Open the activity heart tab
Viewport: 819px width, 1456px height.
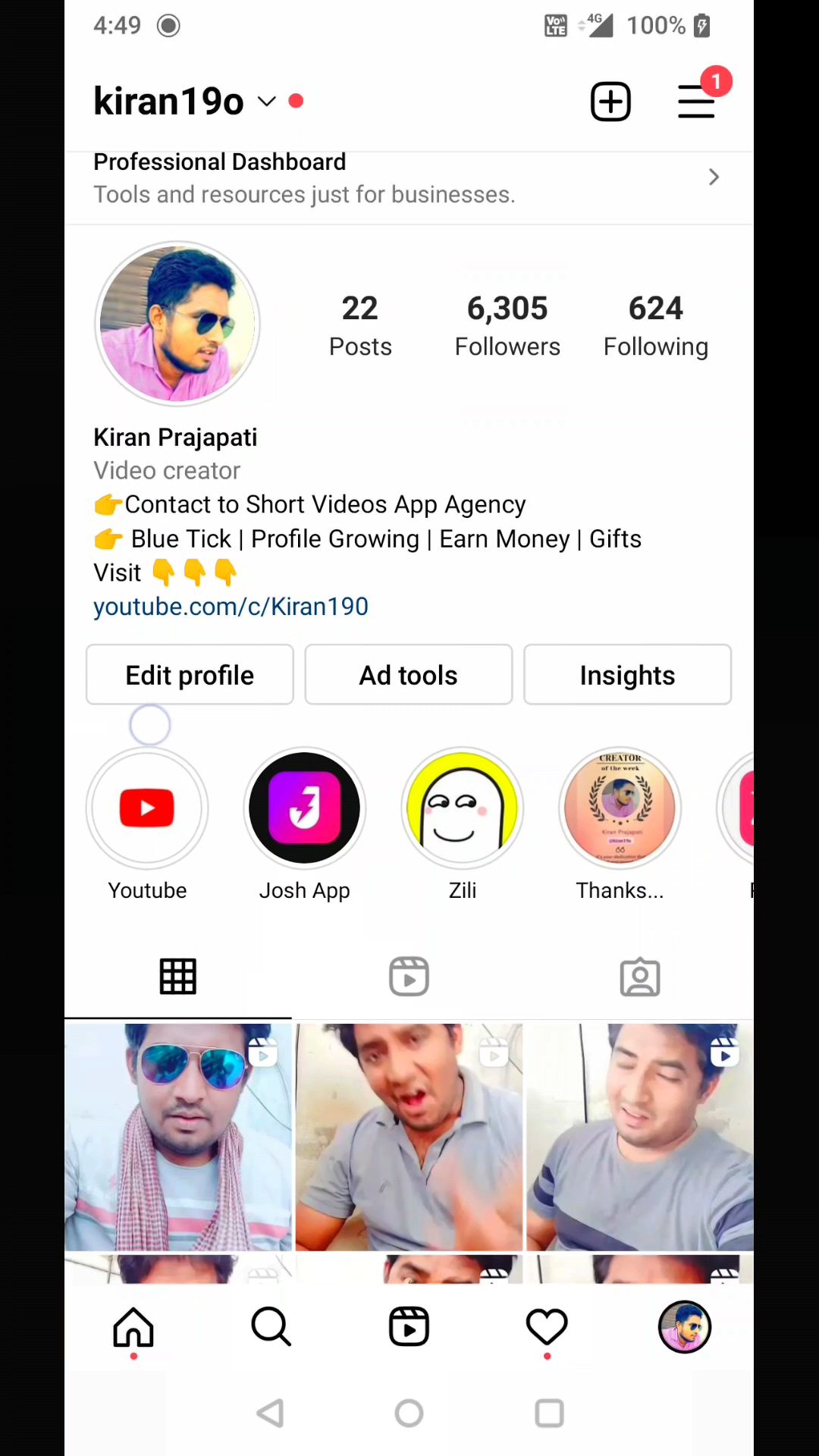click(547, 1327)
